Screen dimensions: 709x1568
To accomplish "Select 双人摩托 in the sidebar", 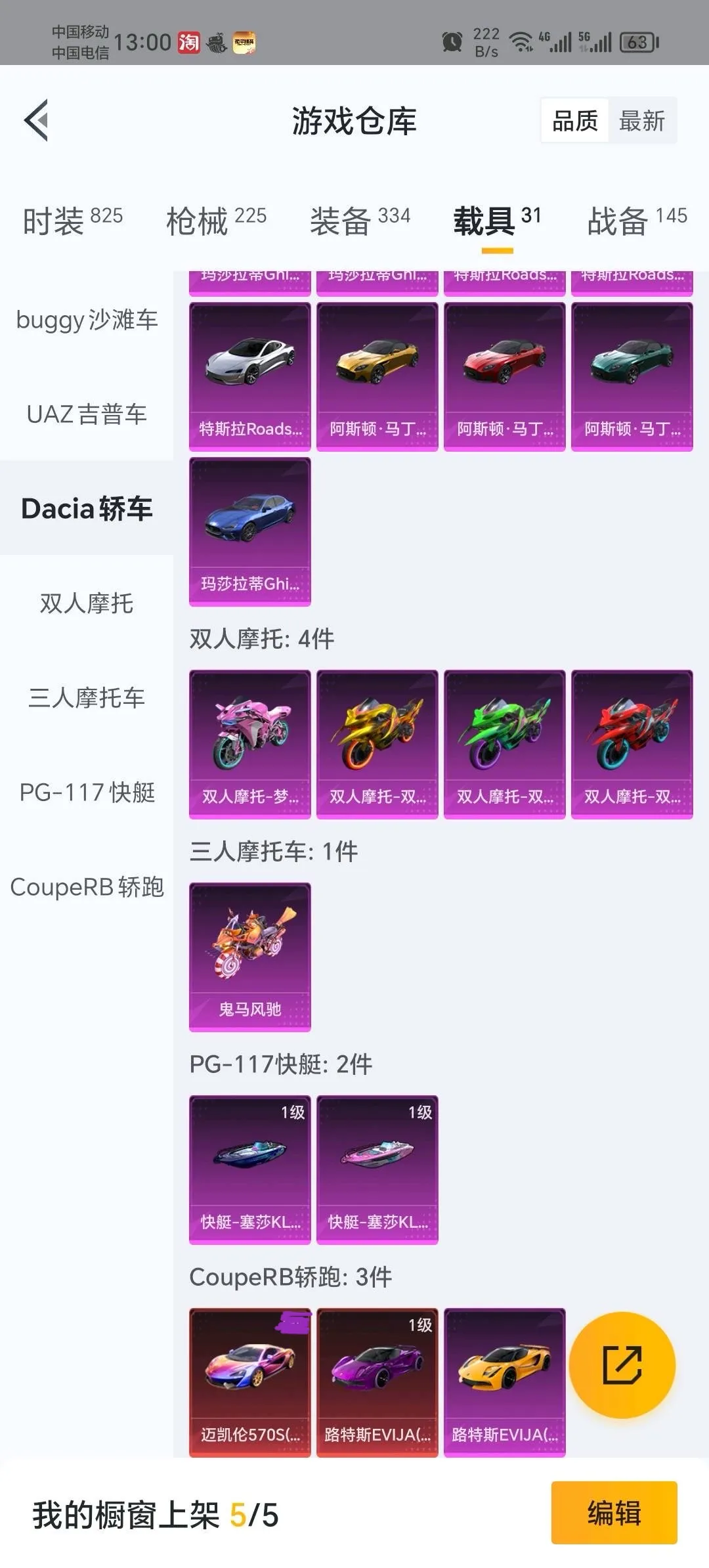I will click(x=87, y=603).
